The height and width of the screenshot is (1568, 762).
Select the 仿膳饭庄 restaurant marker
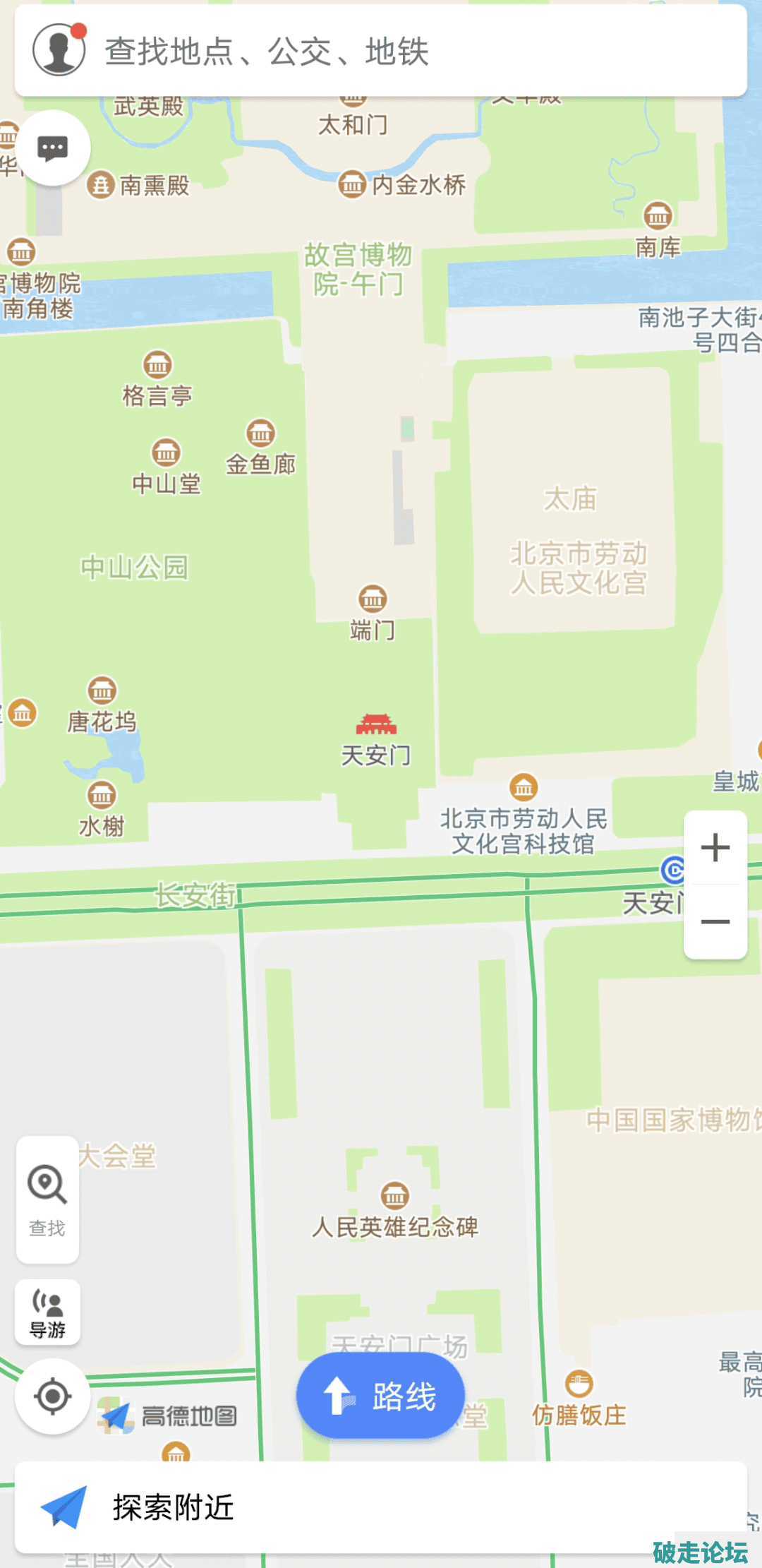coord(579,1384)
